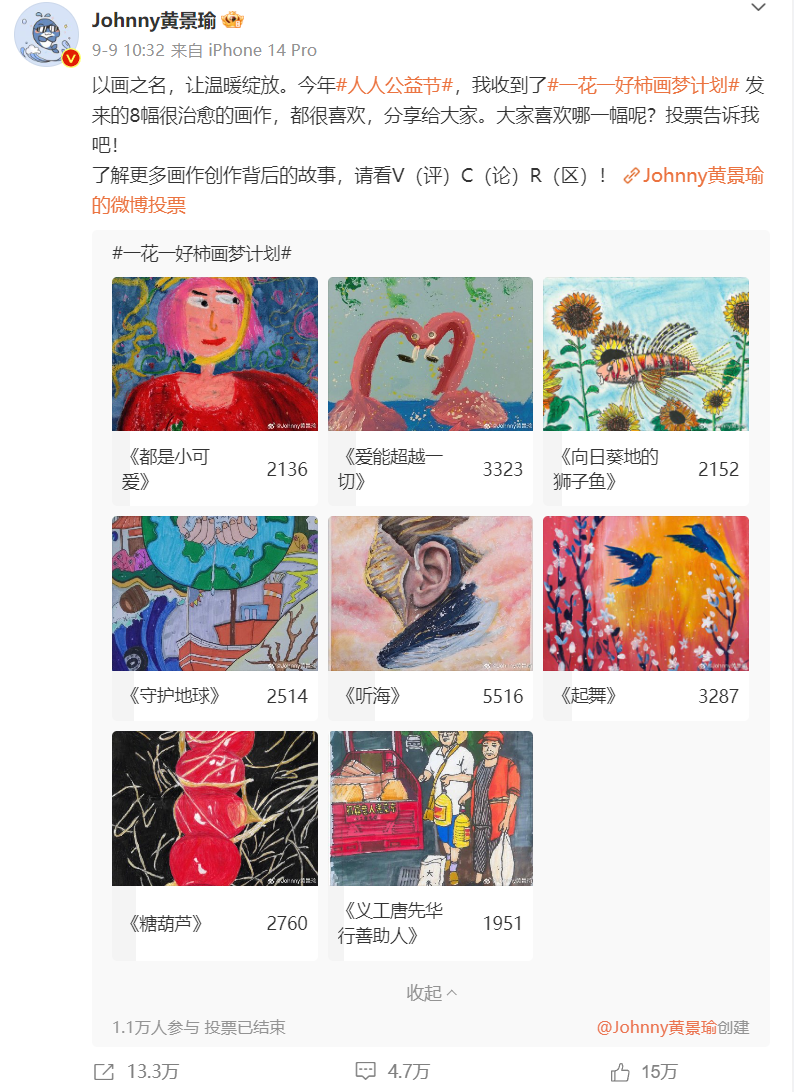This screenshot has height=1092, width=794.
Task: View the 《向日葵地的狮子鱼》 painting
Action: tap(645, 354)
